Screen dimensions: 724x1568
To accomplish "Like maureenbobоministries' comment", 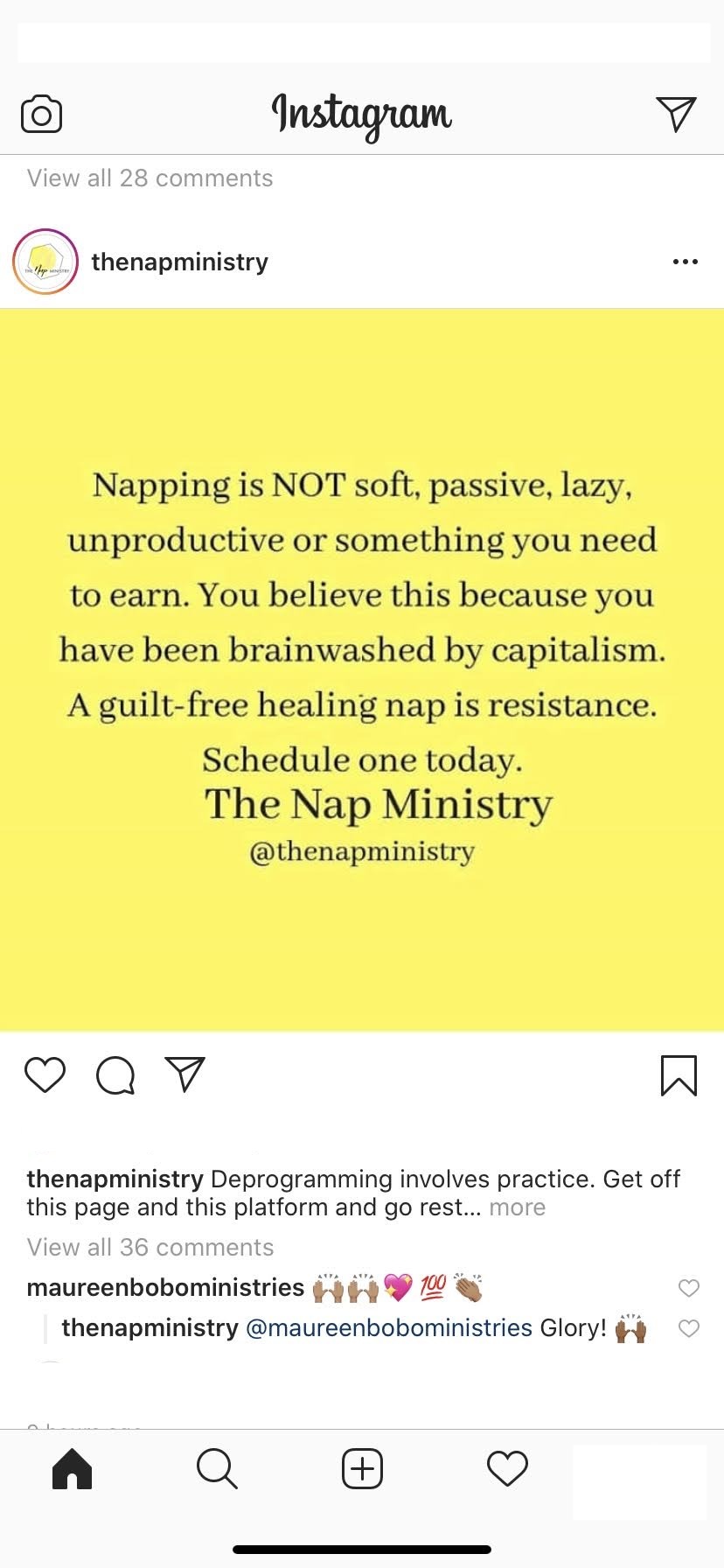I will coord(689,1288).
